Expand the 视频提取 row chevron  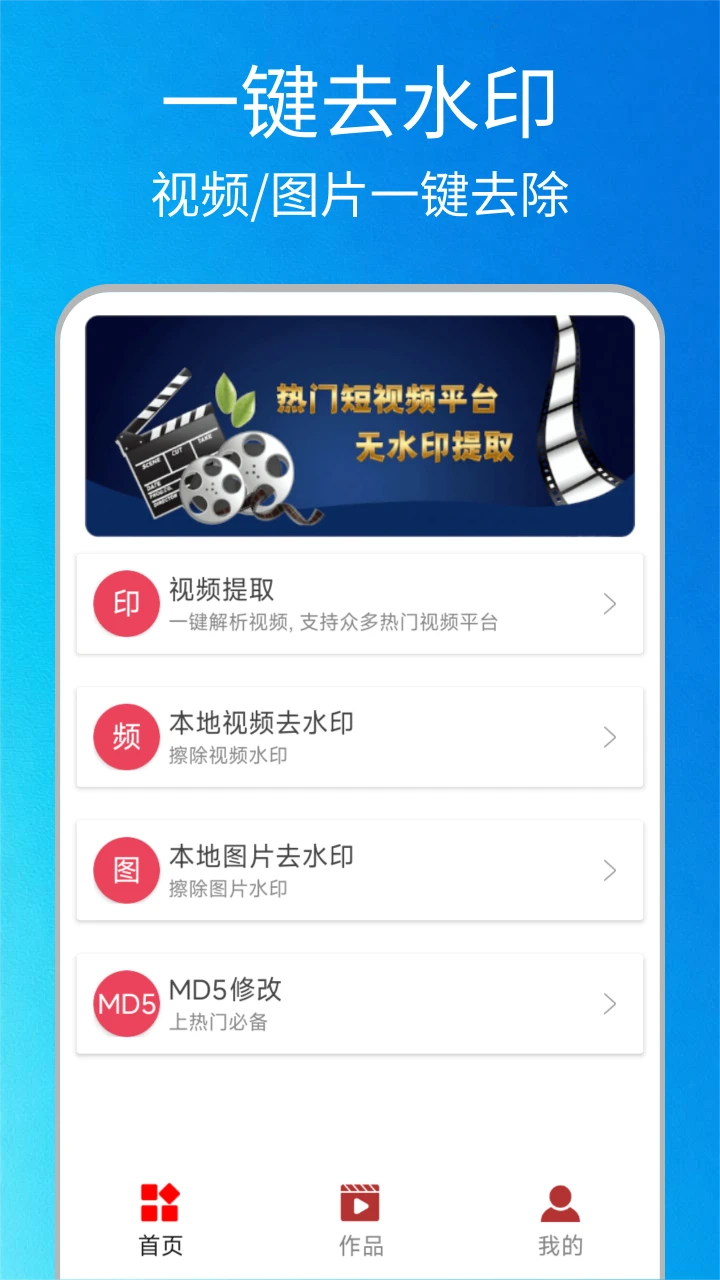click(610, 603)
